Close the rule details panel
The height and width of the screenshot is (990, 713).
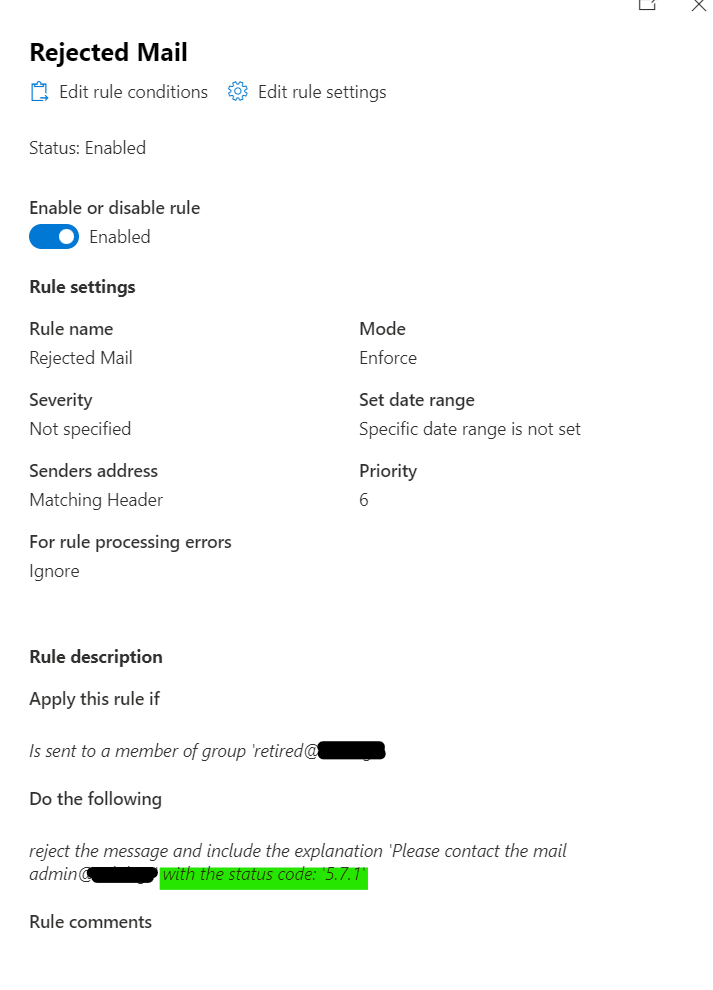[x=699, y=5]
